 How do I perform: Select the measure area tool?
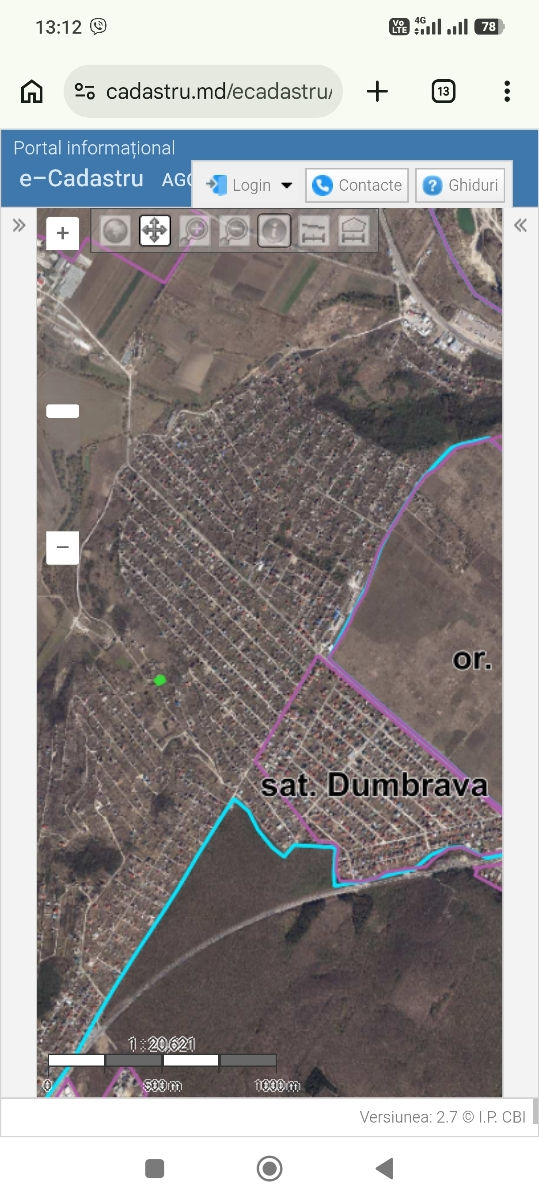353,231
